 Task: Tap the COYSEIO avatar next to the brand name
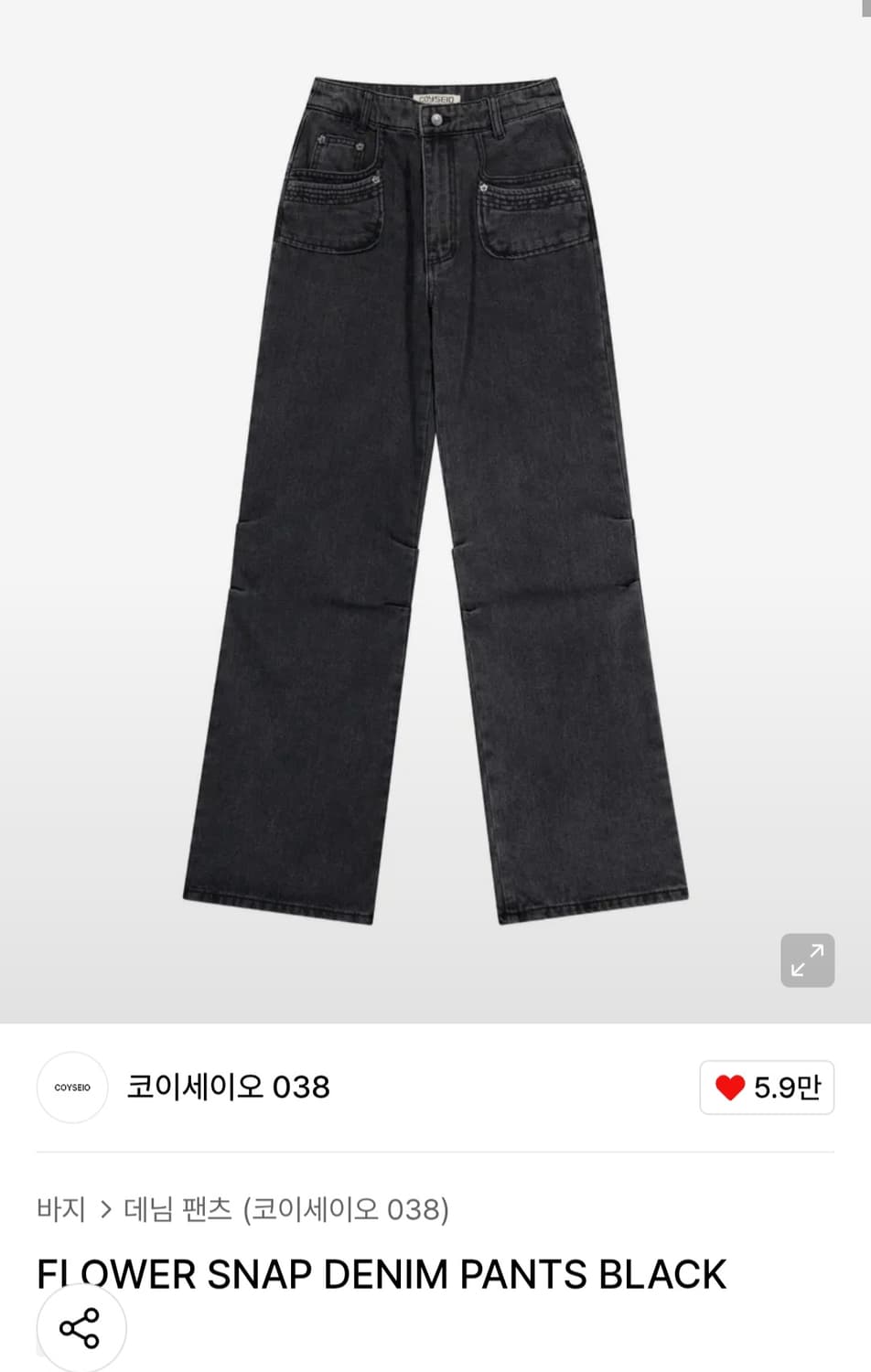tap(71, 1088)
